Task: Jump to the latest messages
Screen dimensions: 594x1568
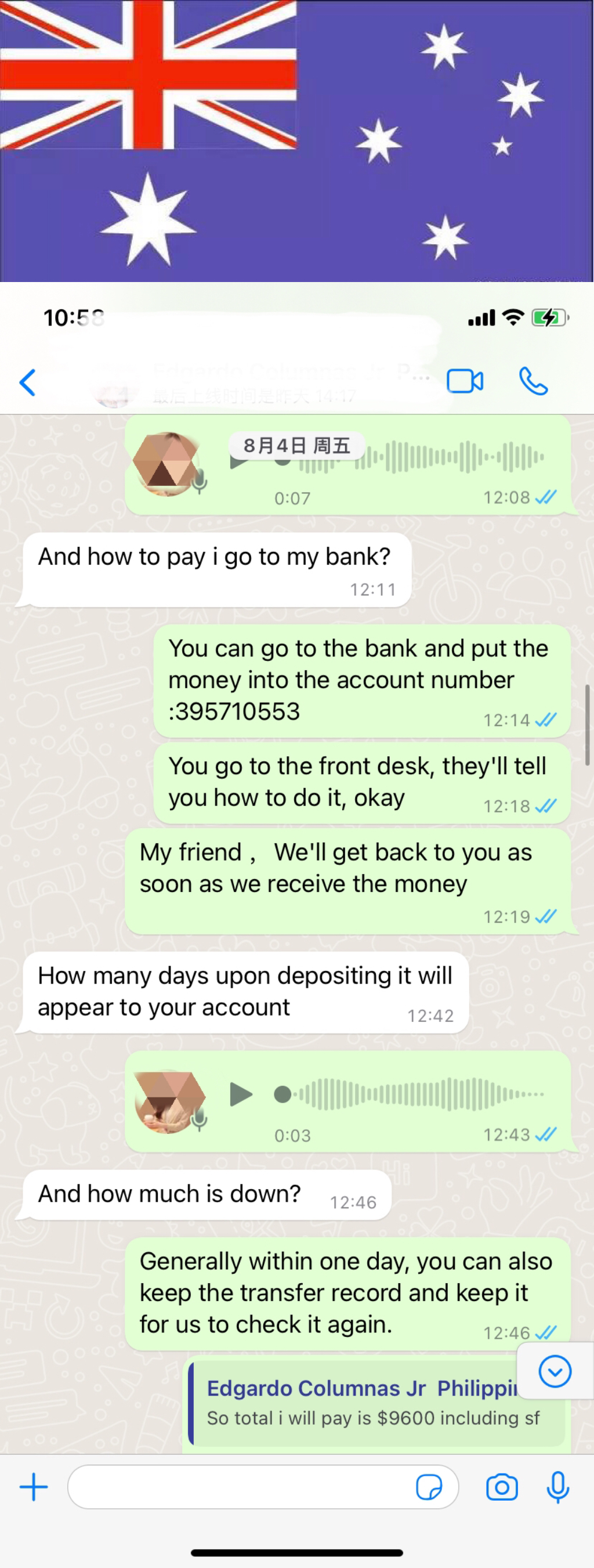Action: pos(555,1371)
